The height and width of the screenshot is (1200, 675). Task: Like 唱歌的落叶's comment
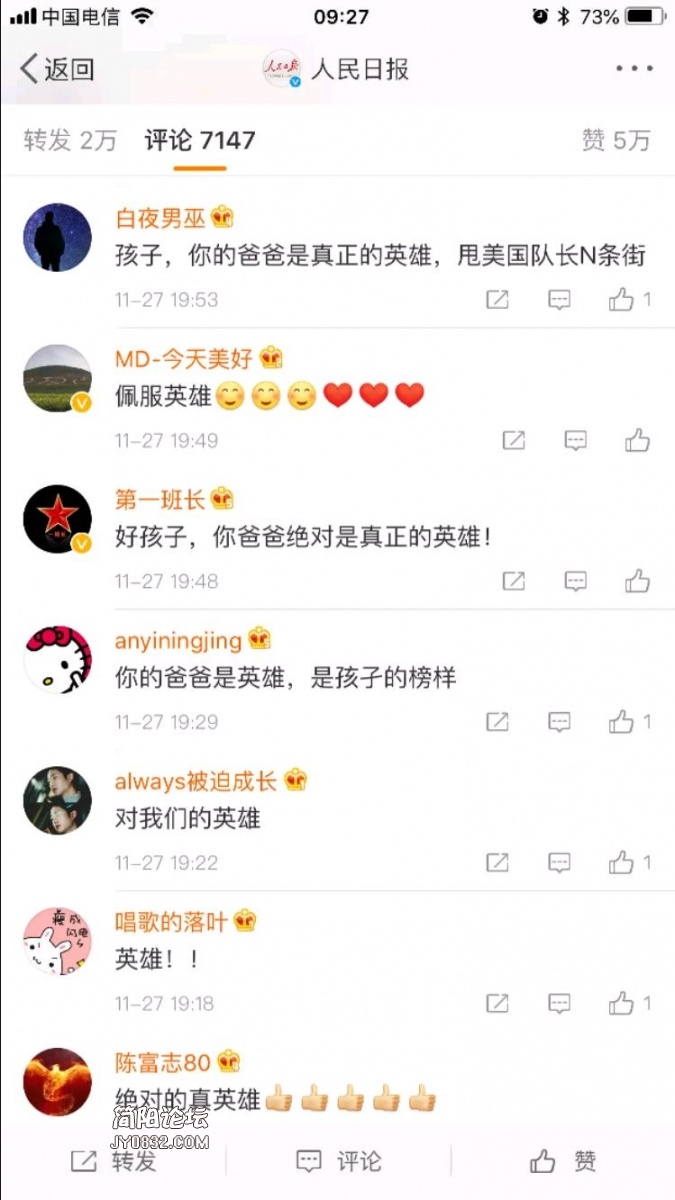click(622, 1003)
